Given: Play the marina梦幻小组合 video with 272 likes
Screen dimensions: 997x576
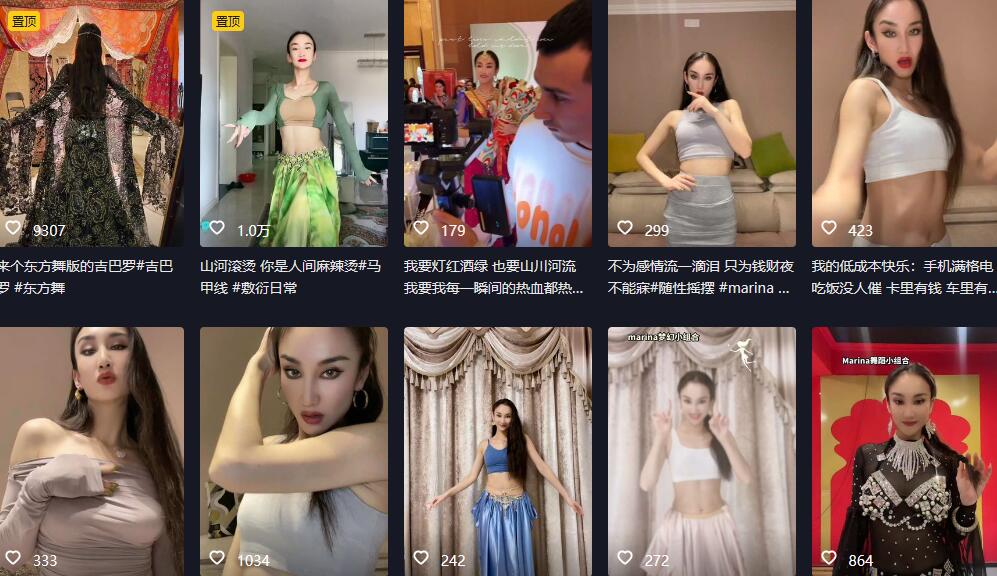Looking at the screenshot, I should click(x=702, y=450).
